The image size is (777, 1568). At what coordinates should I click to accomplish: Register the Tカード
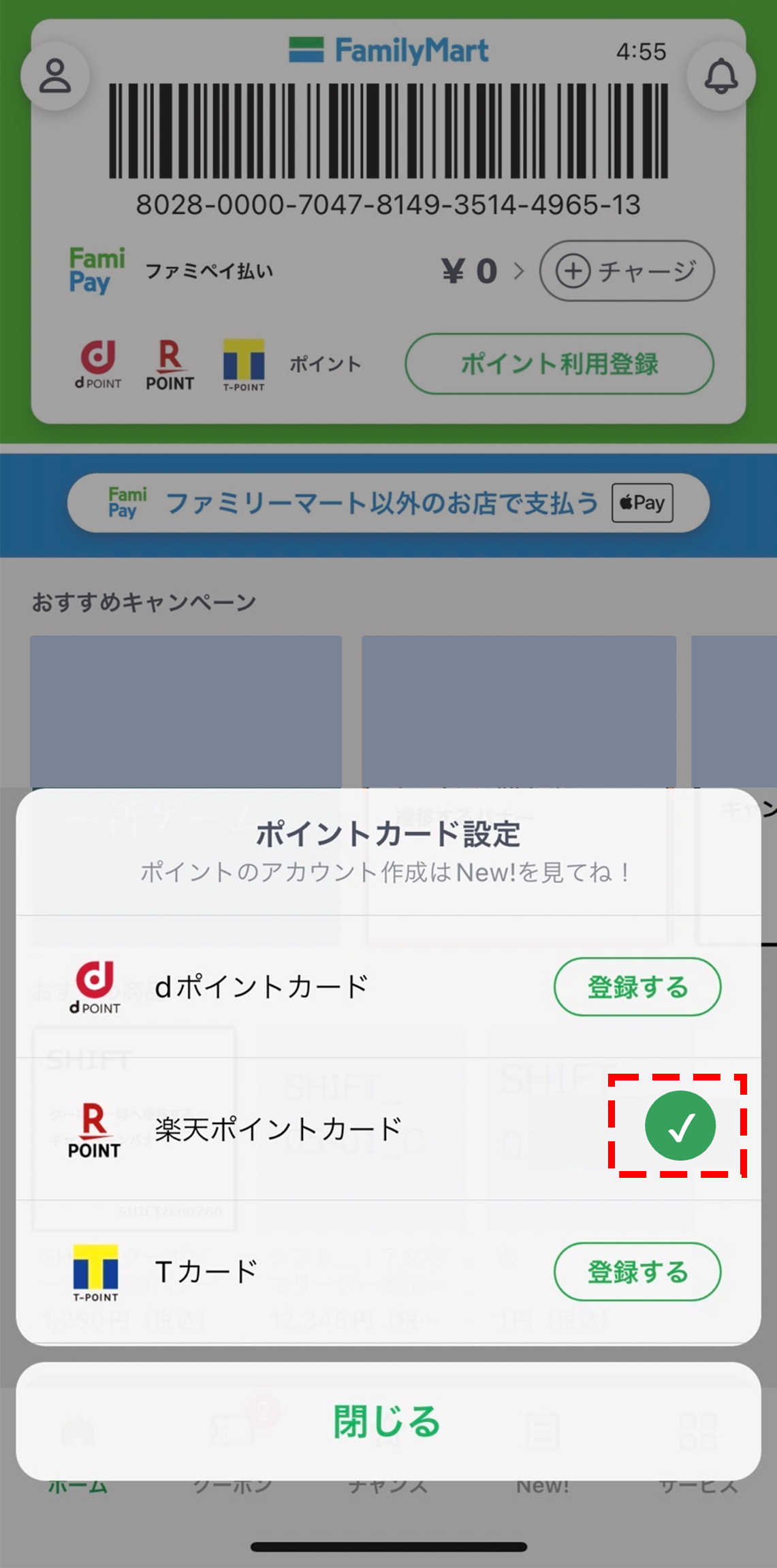(x=637, y=1271)
